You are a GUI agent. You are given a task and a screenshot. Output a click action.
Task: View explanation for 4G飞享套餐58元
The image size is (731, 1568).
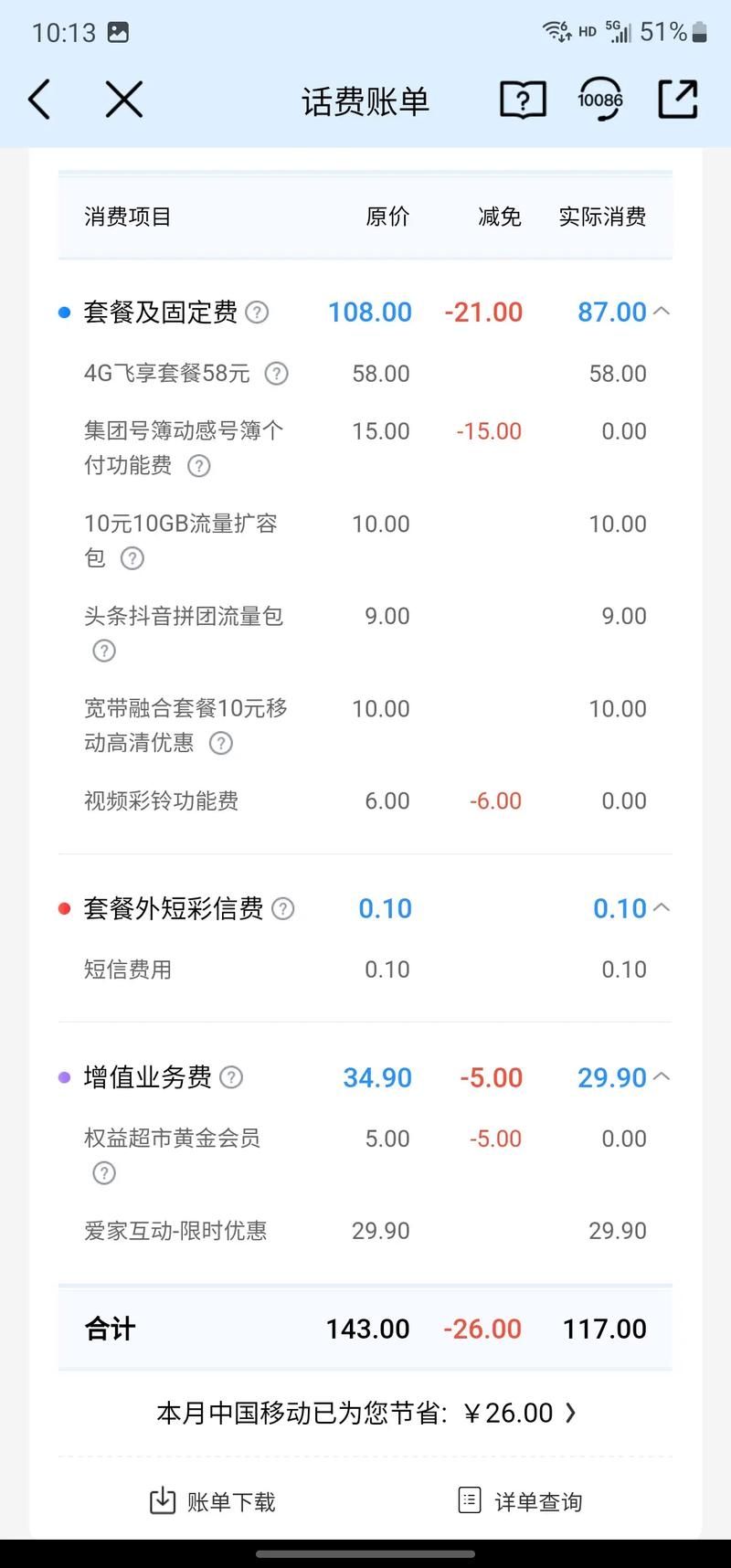point(276,374)
